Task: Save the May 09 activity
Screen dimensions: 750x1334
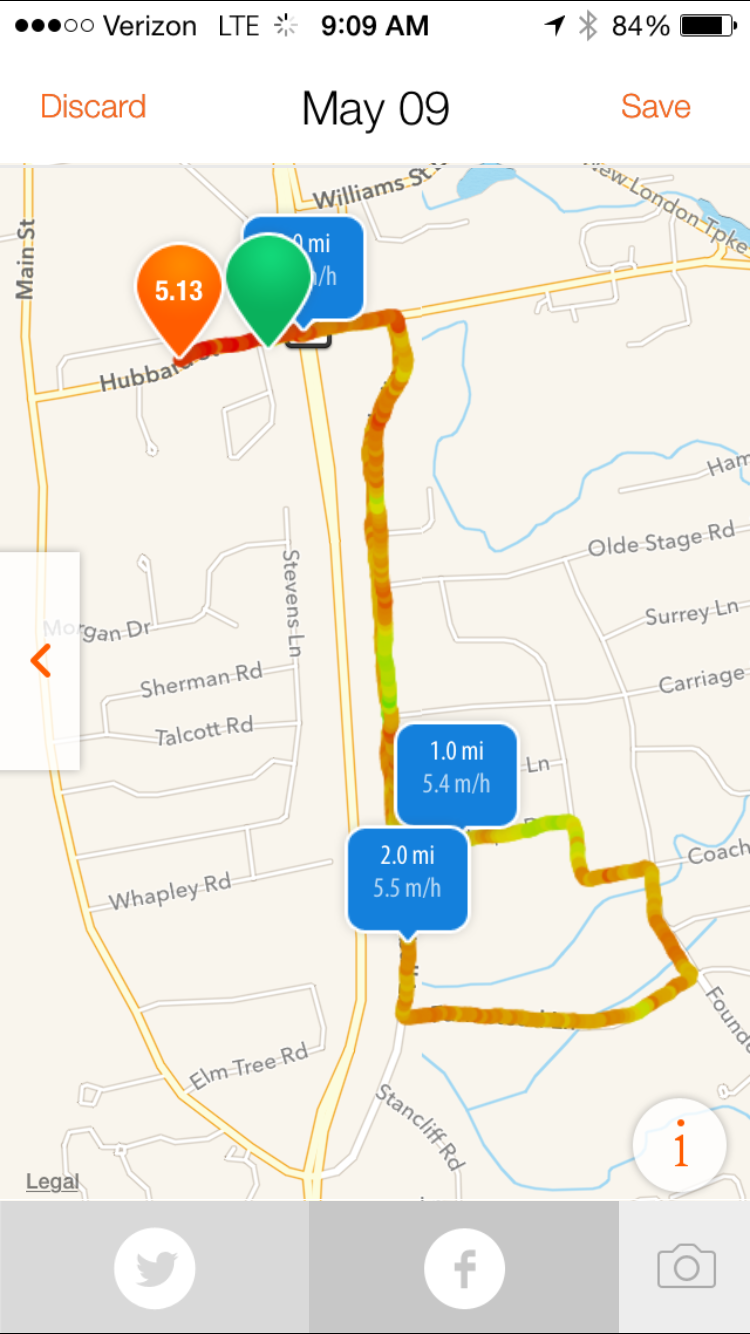Action: tap(655, 107)
